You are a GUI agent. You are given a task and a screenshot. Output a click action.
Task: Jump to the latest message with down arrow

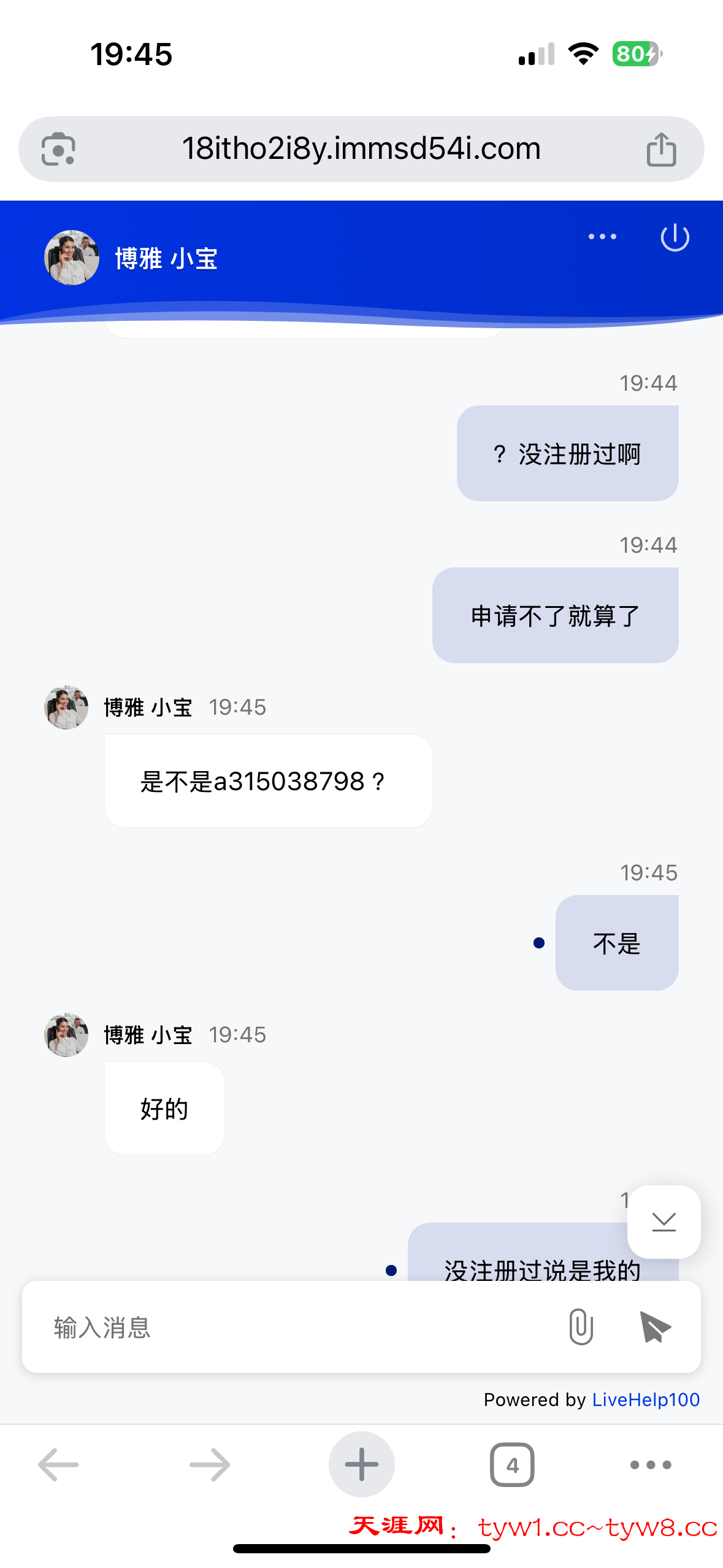(664, 1221)
